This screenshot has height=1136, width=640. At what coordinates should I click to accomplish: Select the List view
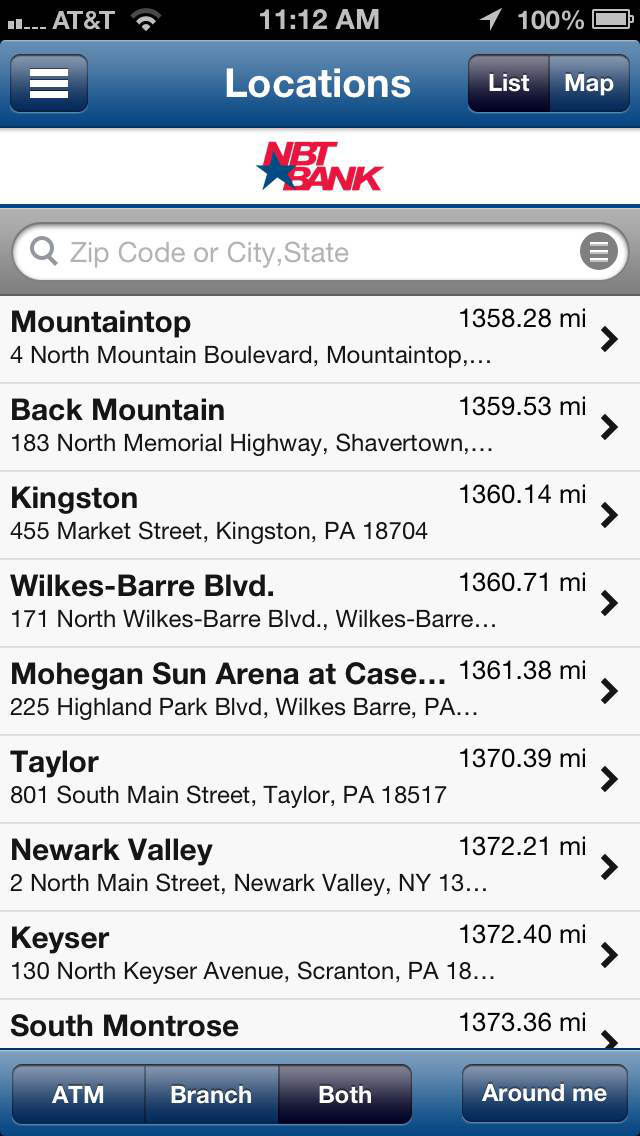click(509, 83)
